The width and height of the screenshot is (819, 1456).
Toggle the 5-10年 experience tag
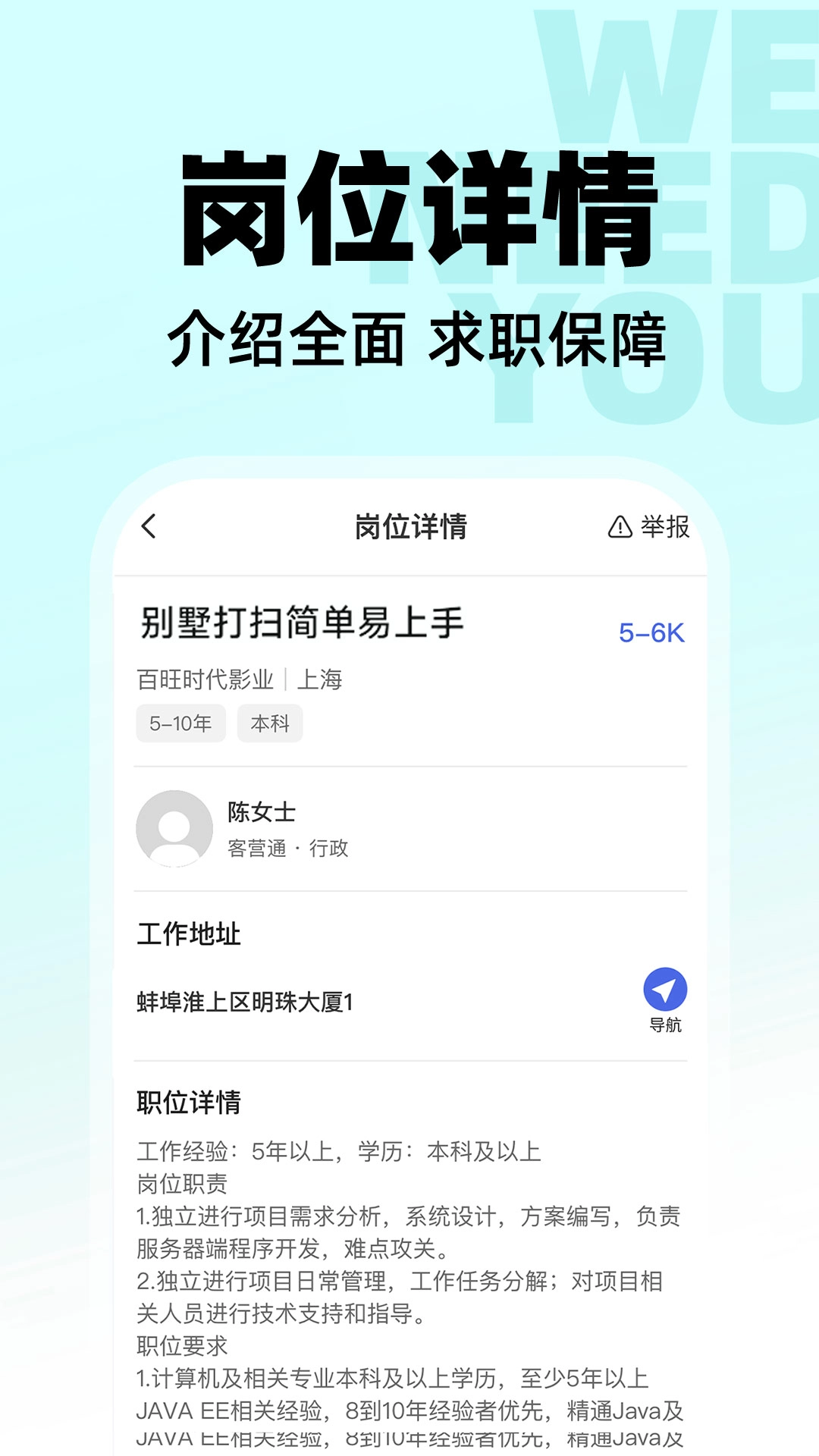coord(180,723)
